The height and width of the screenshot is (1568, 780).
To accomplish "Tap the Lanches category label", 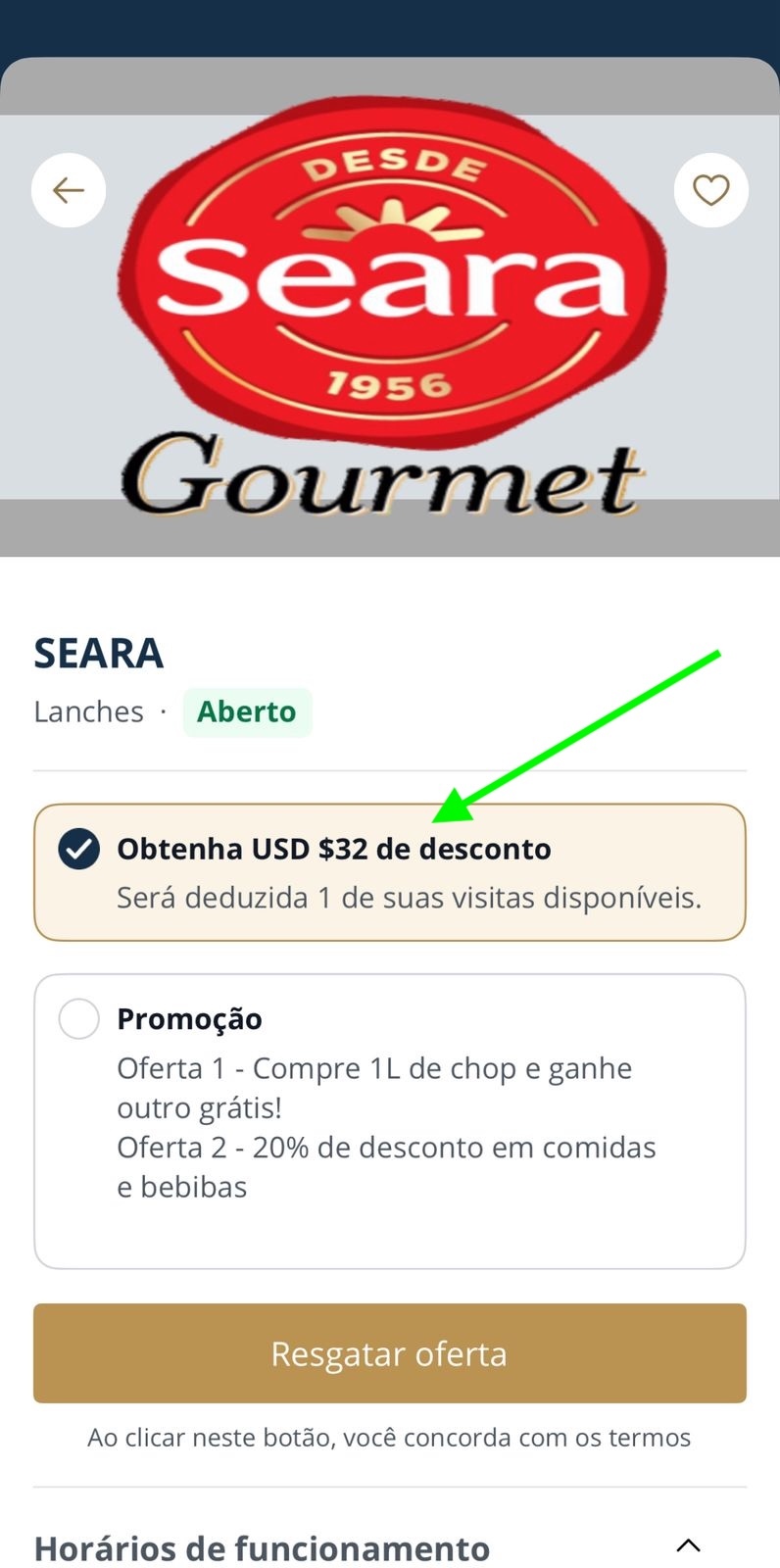I will [88, 711].
